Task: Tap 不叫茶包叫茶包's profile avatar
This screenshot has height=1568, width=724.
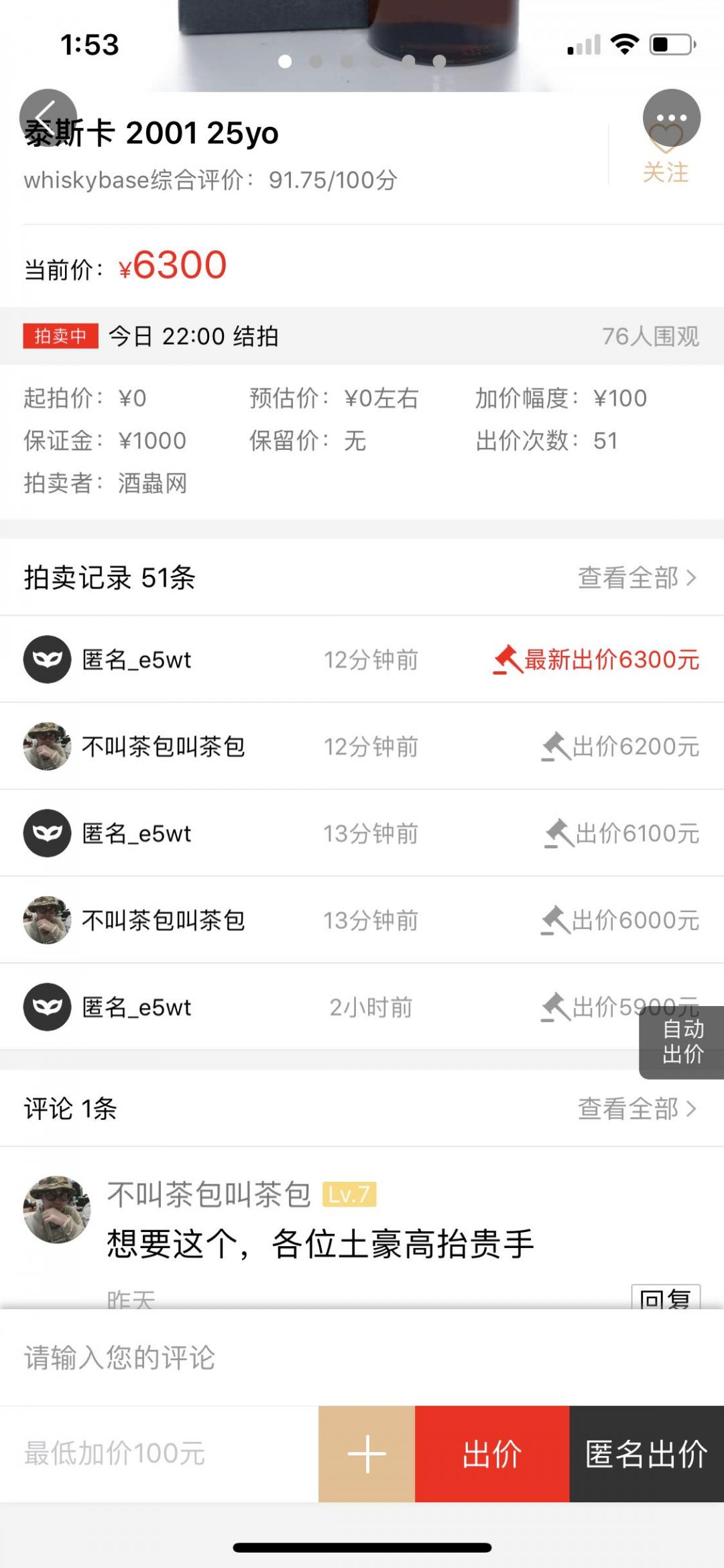Action: pos(46,746)
